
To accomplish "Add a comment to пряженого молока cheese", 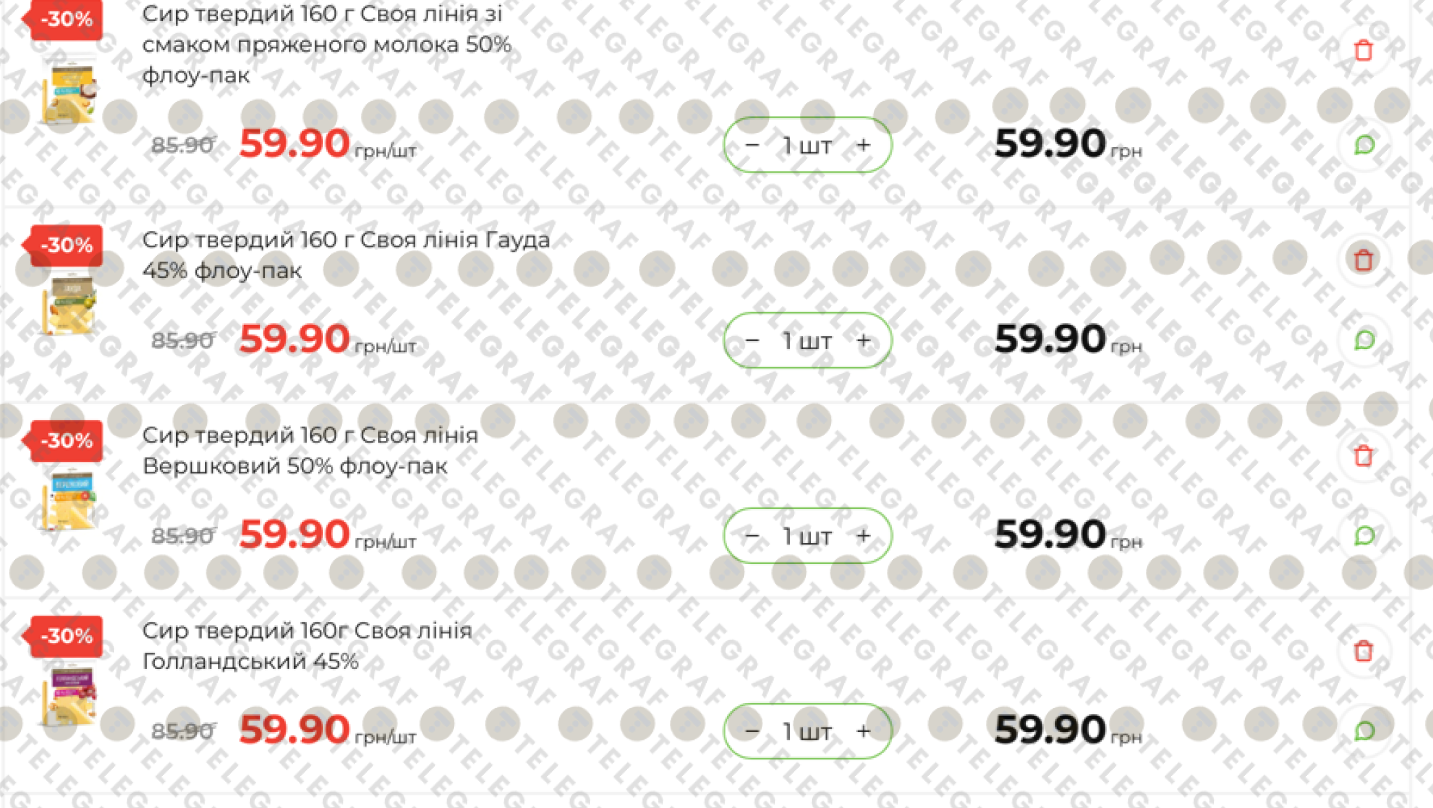I will (1364, 145).
